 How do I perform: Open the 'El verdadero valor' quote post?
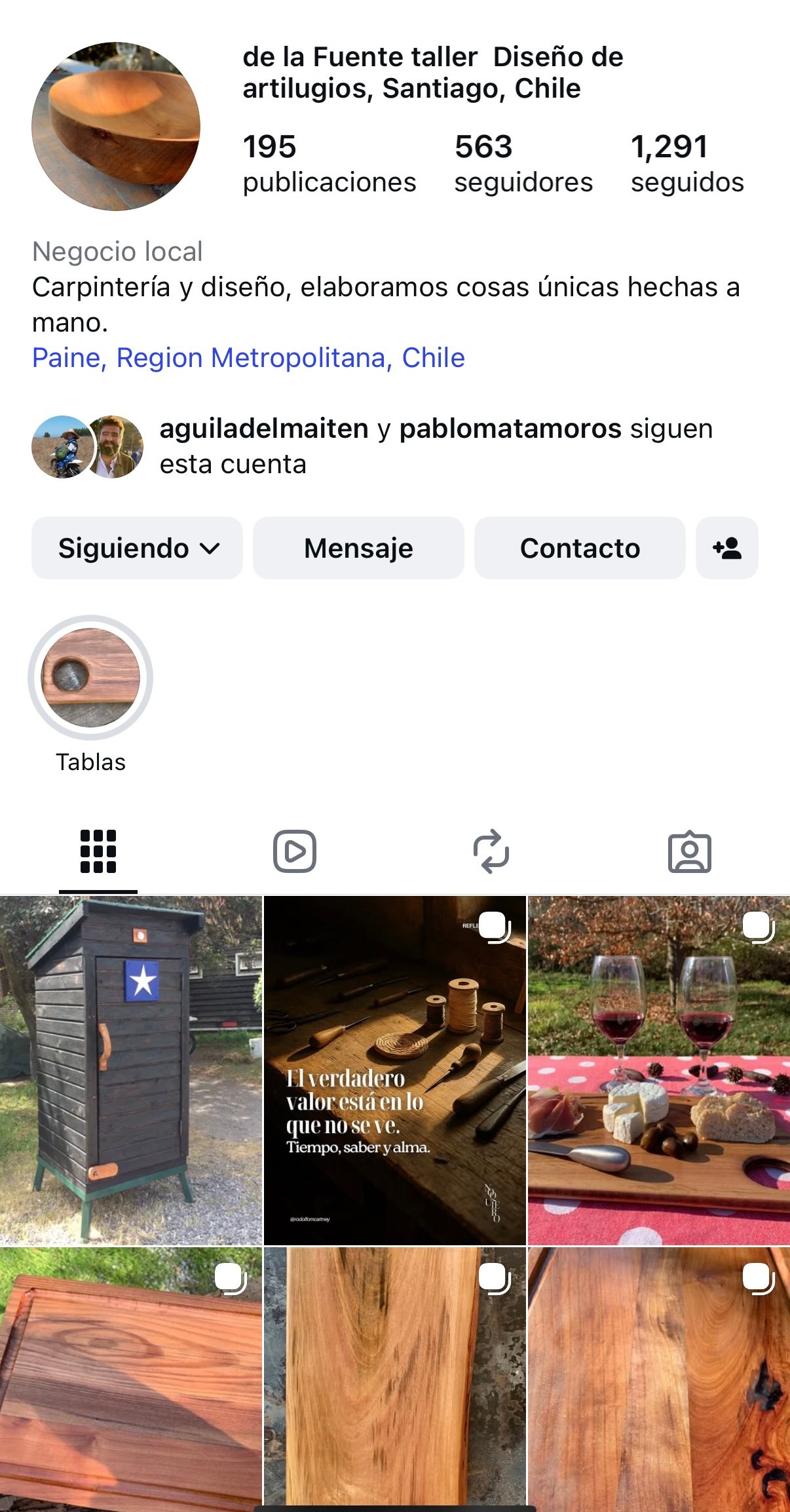click(x=394, y=1070)
